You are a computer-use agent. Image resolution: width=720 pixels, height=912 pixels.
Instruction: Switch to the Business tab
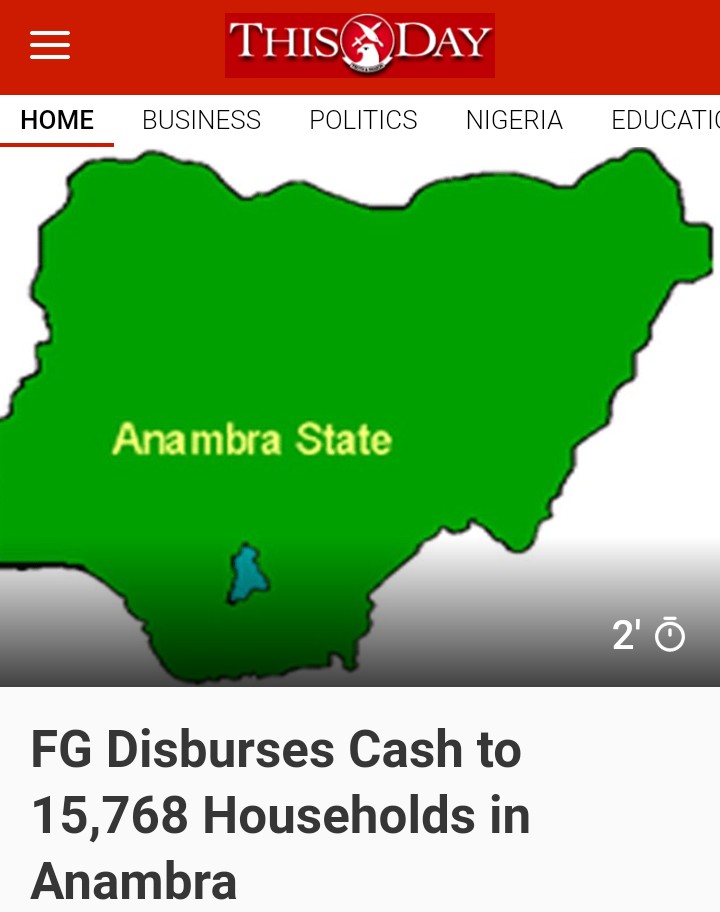pyautogui.click(x=201, y=121)
